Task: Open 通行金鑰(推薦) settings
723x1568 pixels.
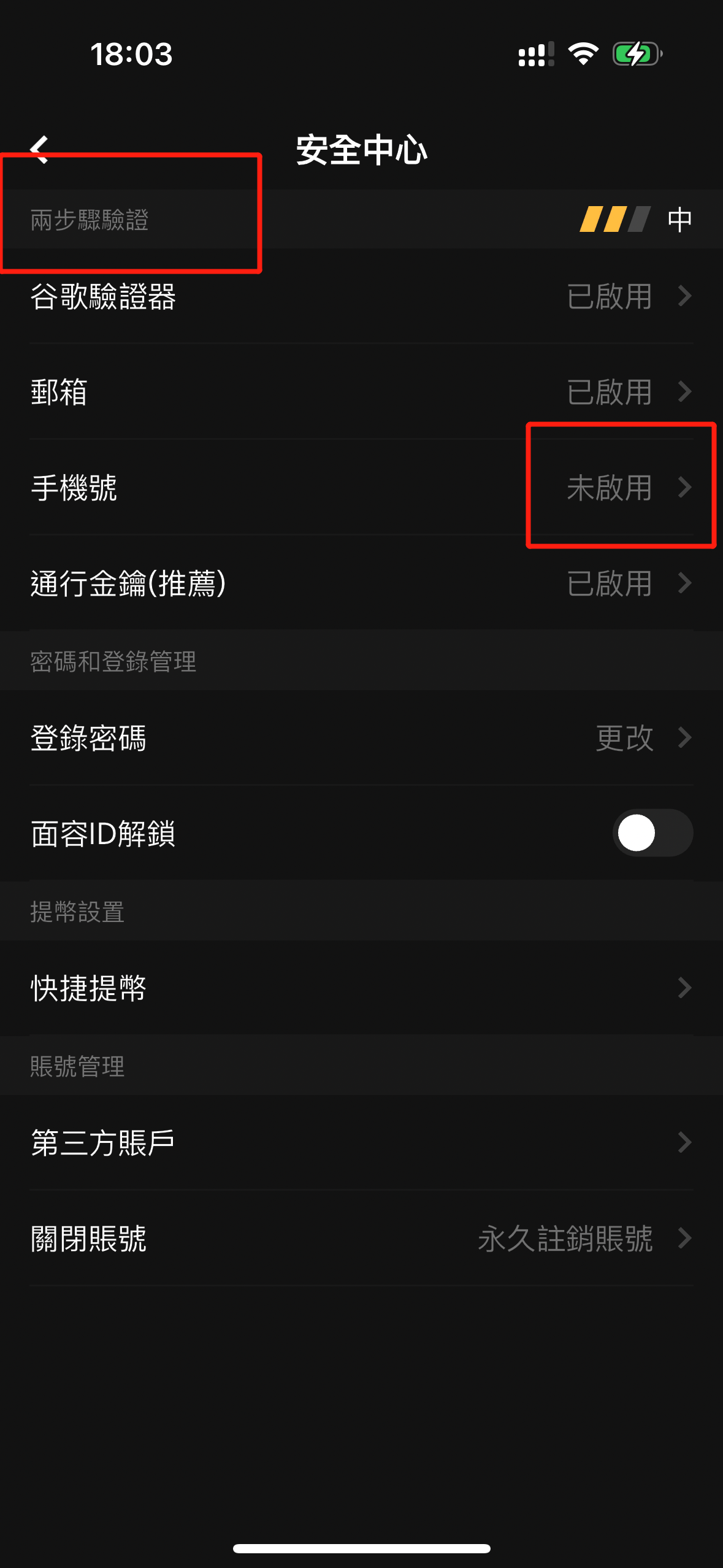Action: click(361, 583)
